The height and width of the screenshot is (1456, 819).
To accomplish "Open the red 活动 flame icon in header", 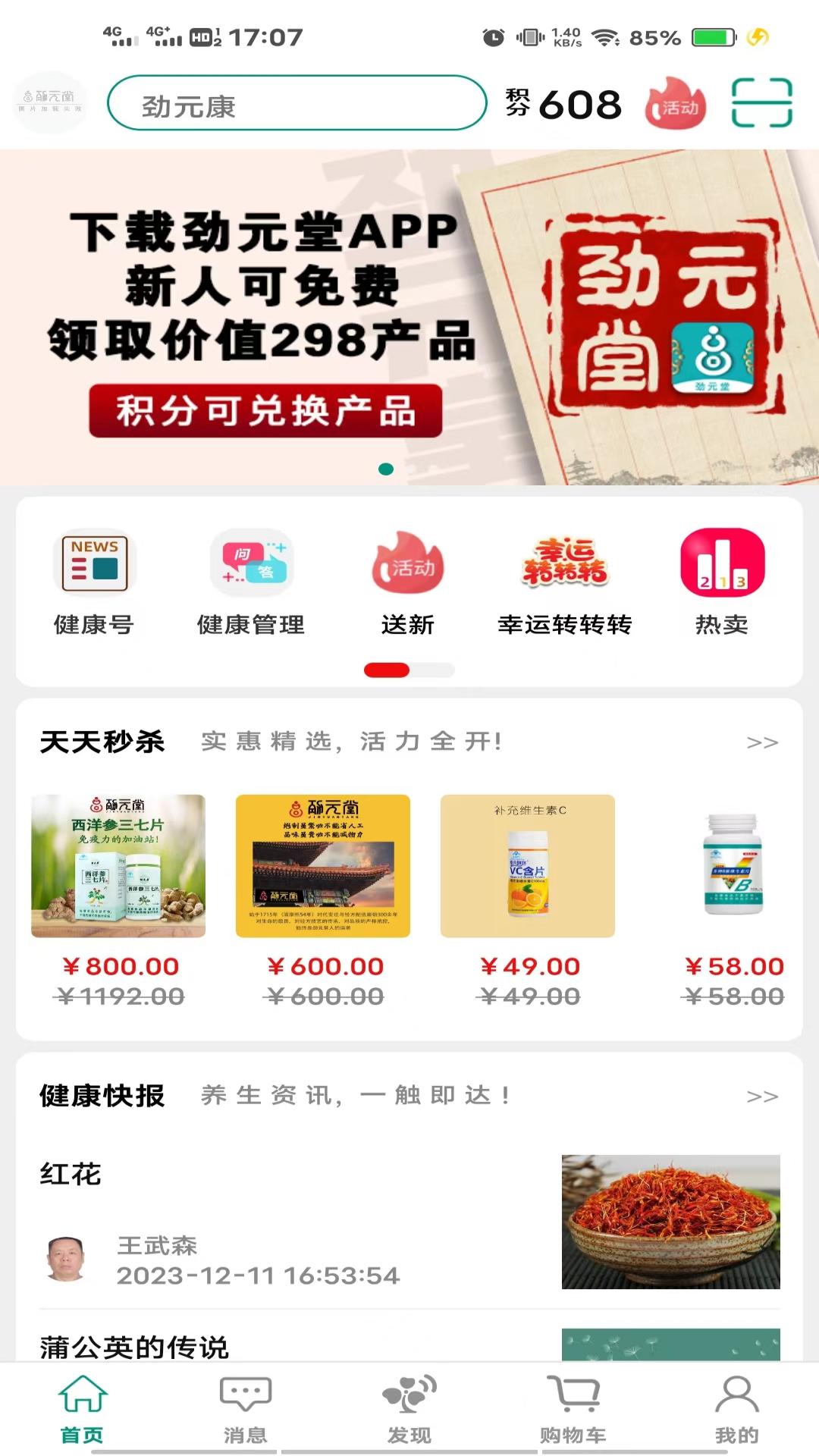I will (675, 104).
